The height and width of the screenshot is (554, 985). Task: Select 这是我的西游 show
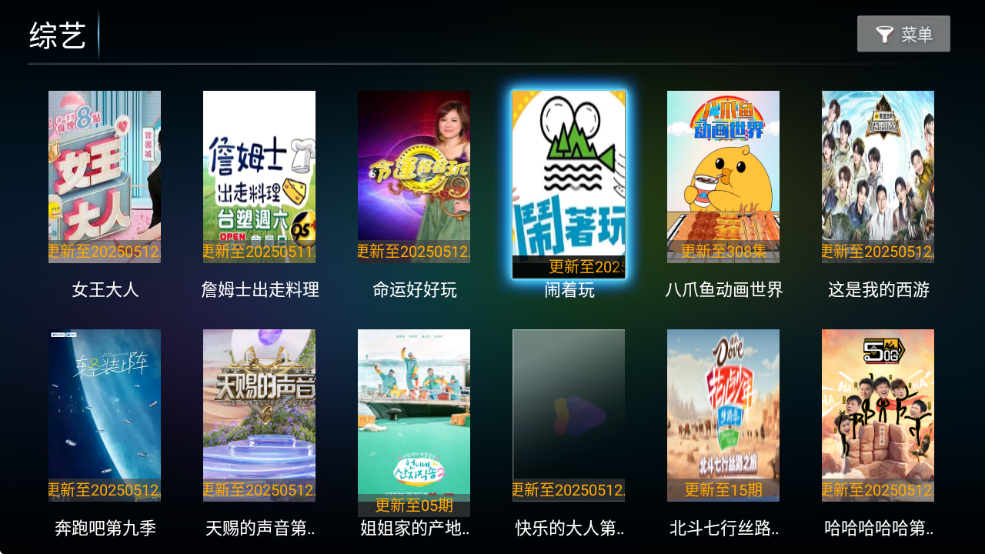click(x=878, y=177)
